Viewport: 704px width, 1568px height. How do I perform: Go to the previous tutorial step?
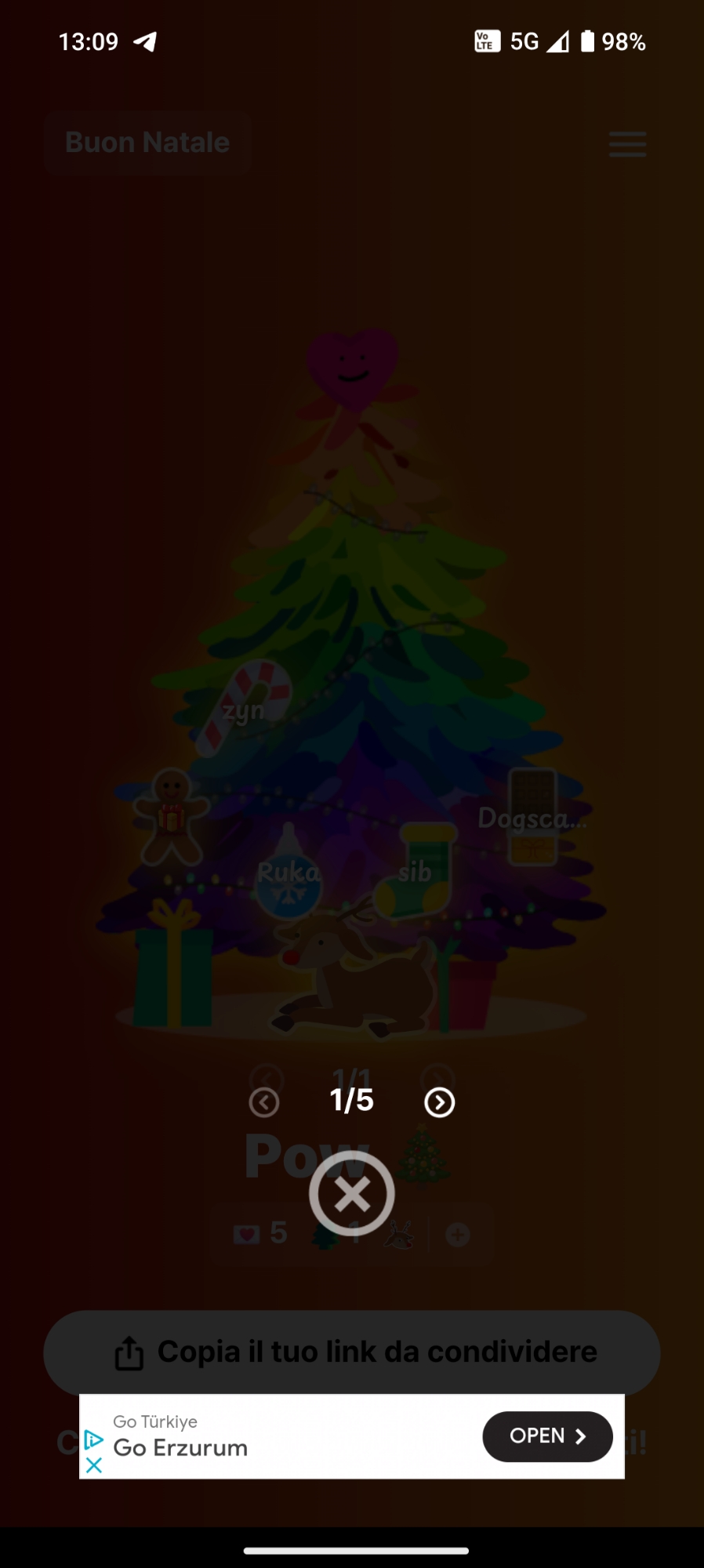pos(264,1102)
